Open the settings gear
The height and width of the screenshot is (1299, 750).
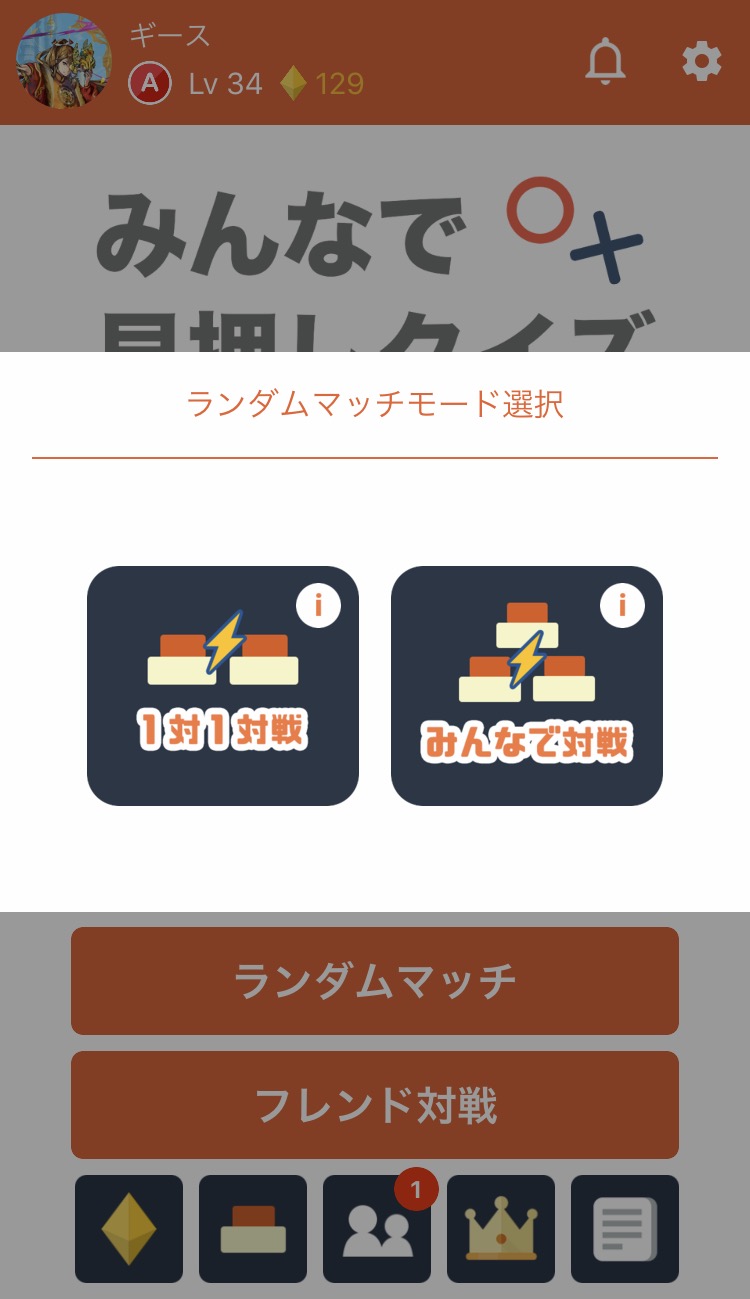point(701,62)
